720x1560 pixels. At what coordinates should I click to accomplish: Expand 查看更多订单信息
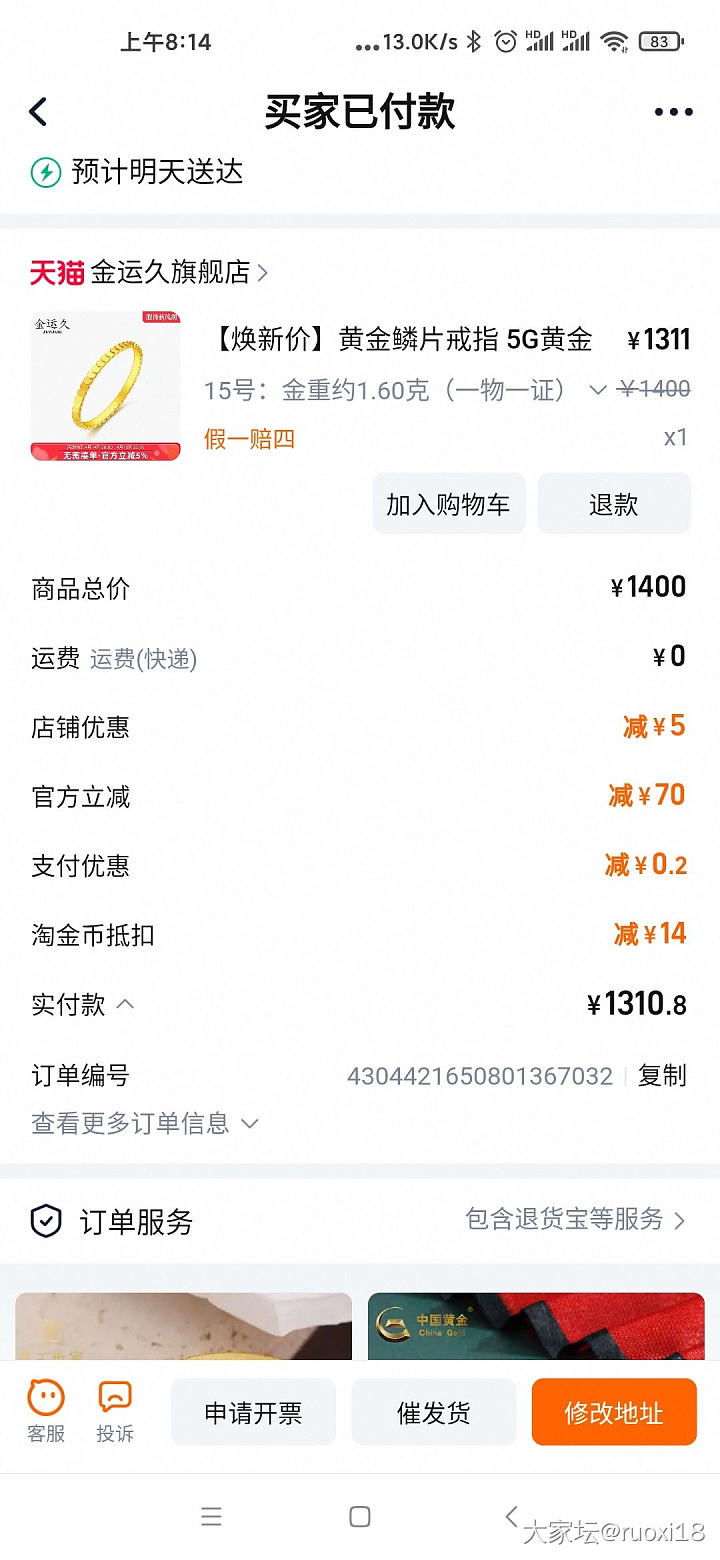(145, 1123)
